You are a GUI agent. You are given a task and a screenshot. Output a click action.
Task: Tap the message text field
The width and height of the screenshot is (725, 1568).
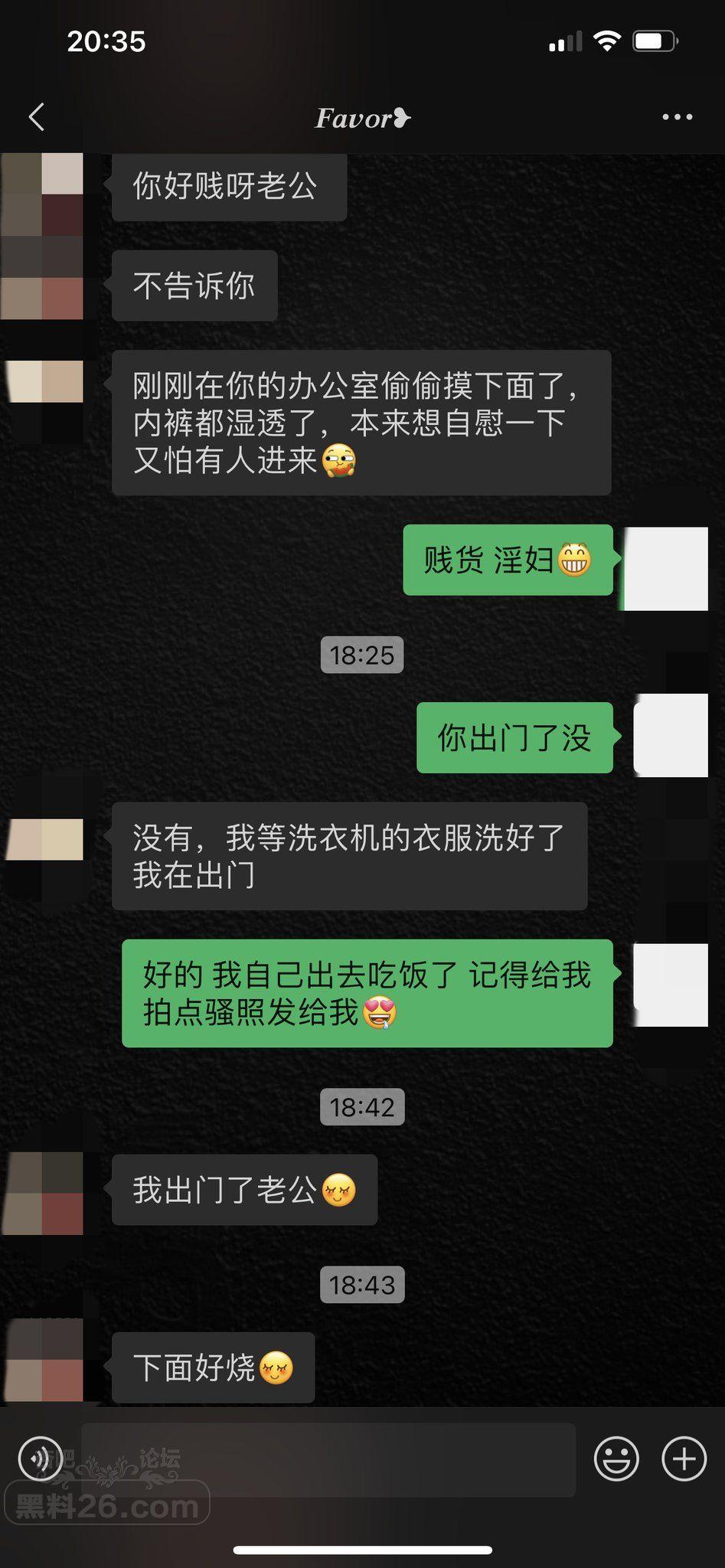[329, 1459]
